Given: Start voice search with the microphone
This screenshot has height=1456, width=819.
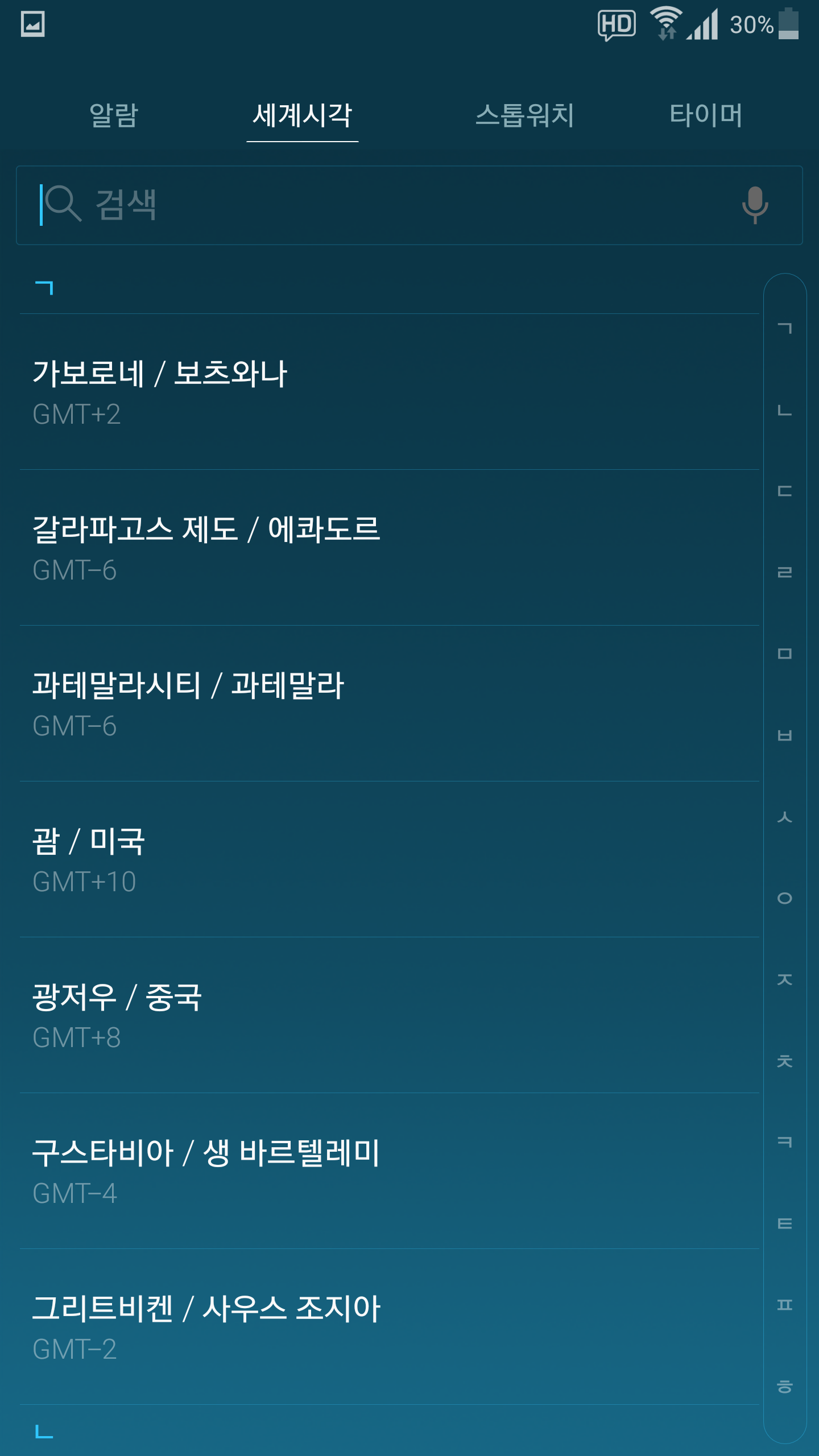Looking at the screenshot, I should click(755, 205).
